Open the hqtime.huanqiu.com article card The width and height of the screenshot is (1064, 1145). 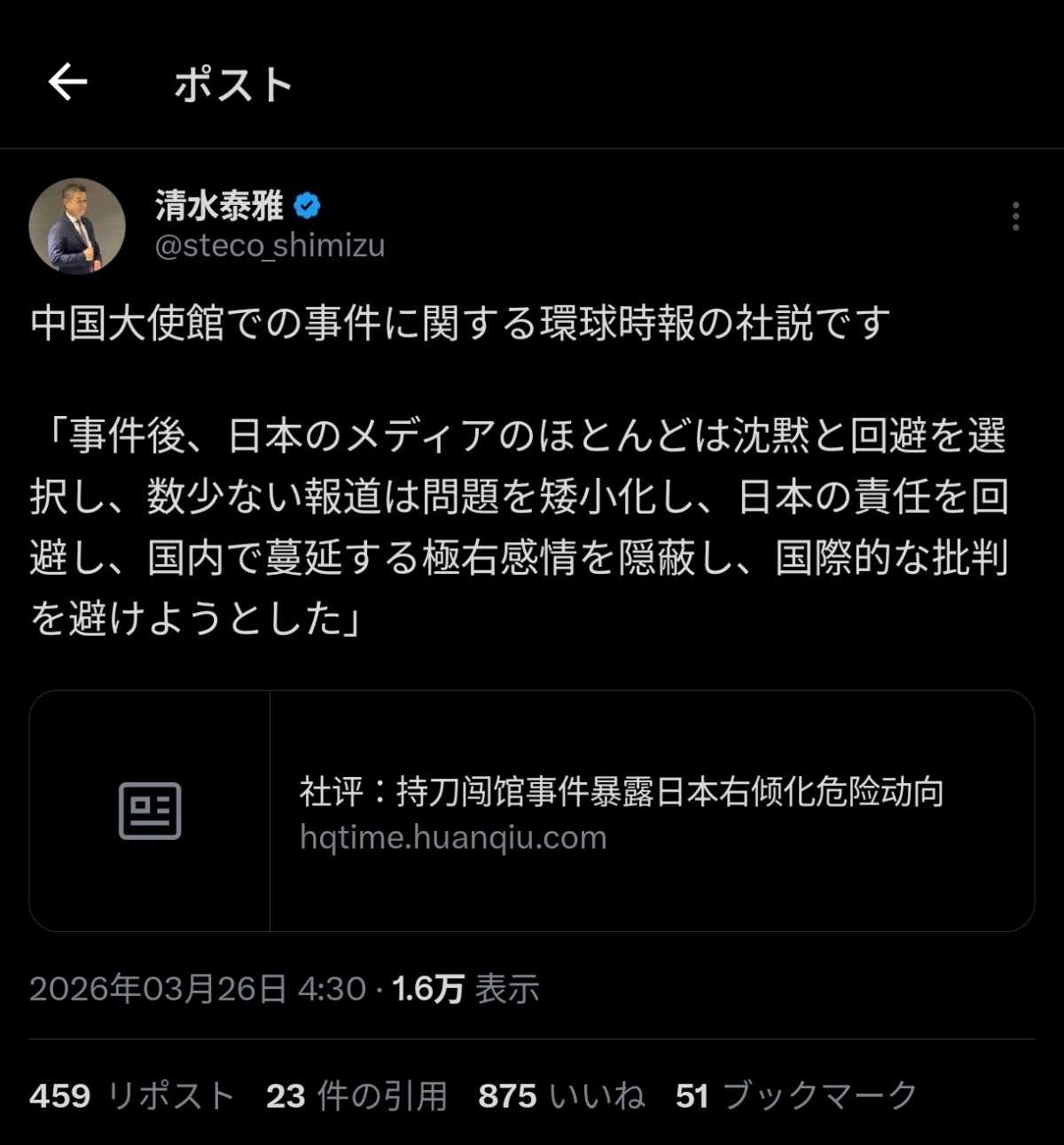tap(532, 811)
